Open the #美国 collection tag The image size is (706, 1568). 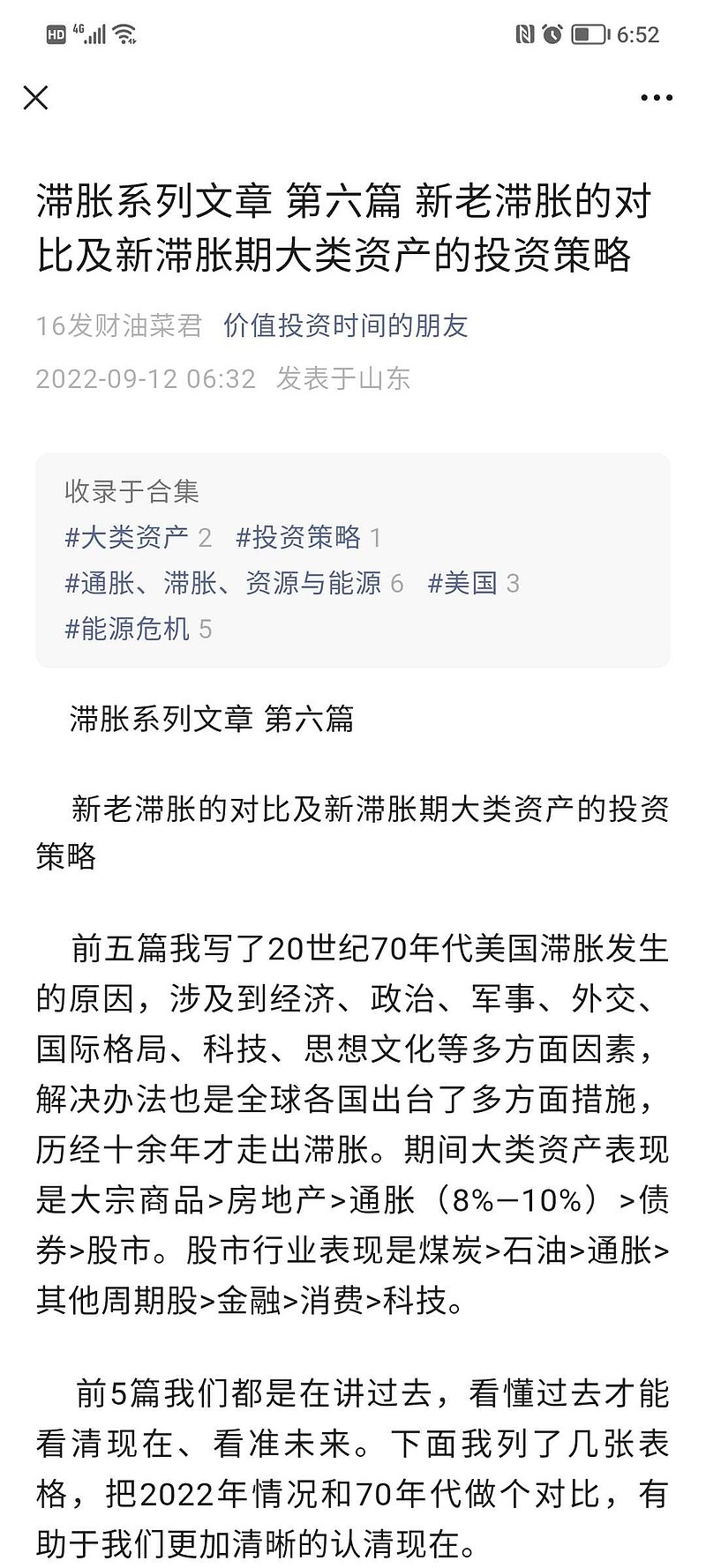tap(464, 583)
